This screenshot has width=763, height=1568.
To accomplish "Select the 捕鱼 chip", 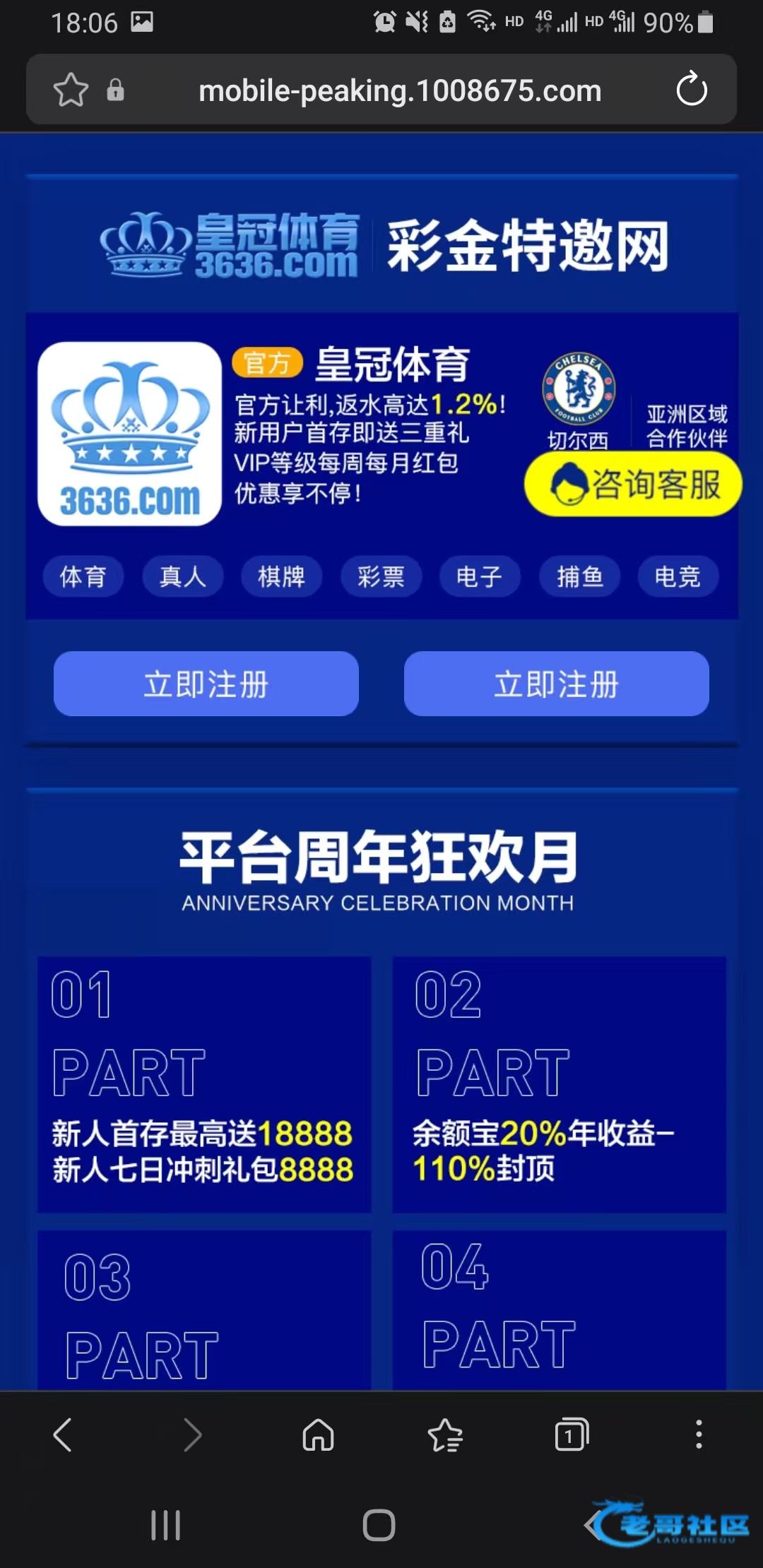I will click(579, 576).
